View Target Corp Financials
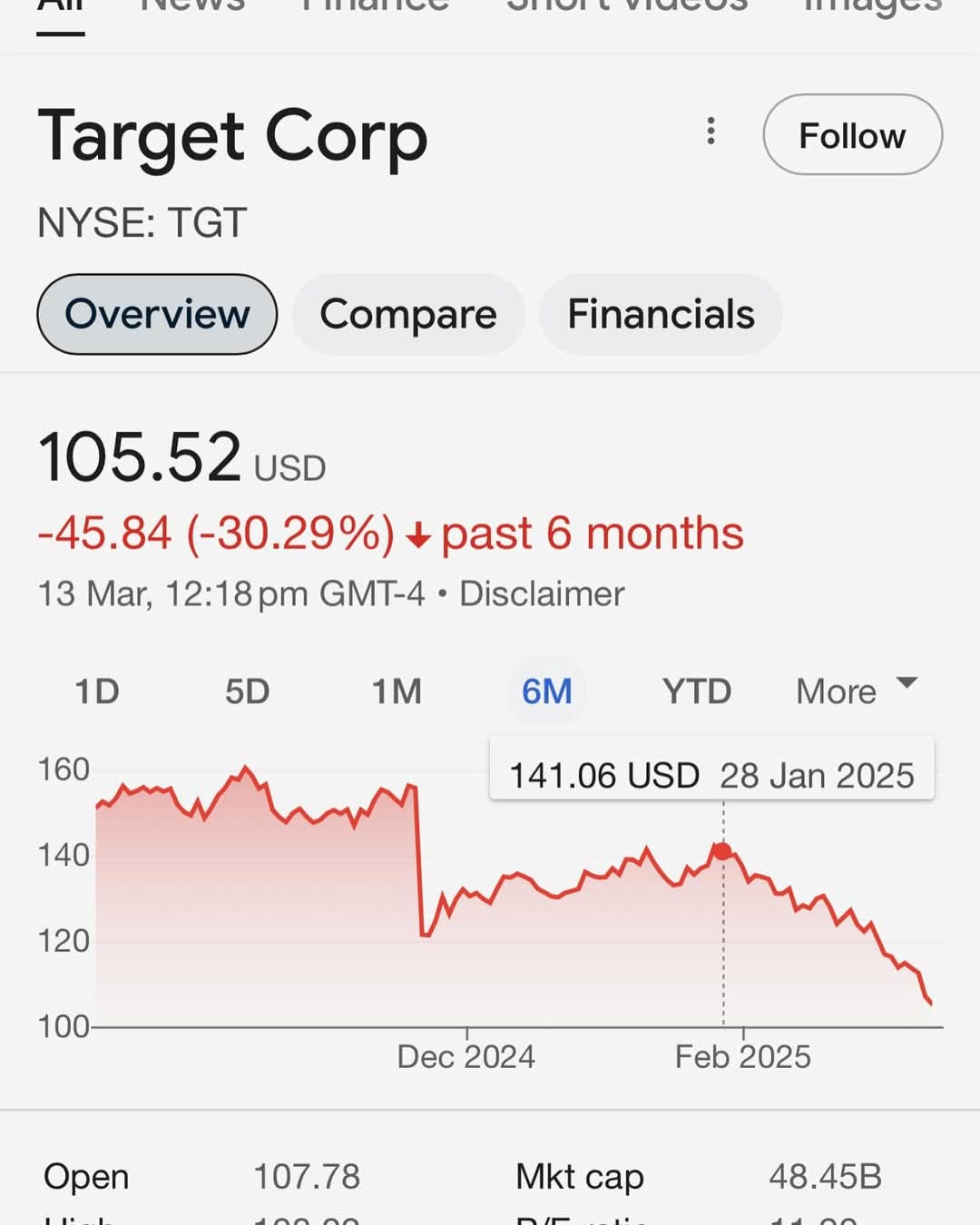The image size is (980, 1225). (661, 314)
